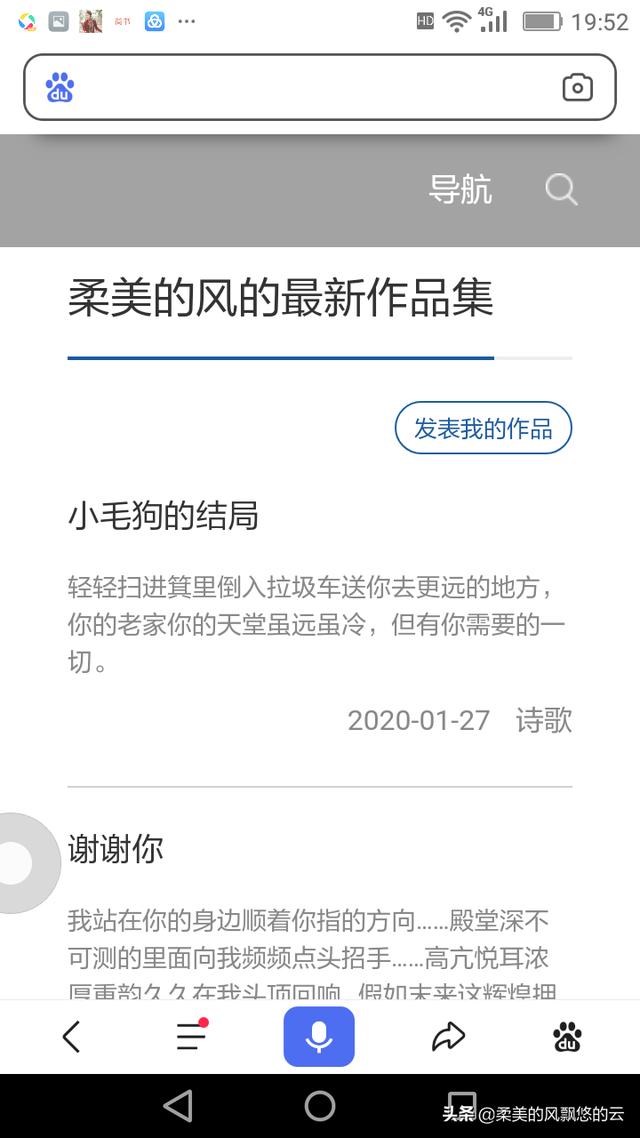The image size is (640, 1138).
Task: Share this page
Action: coord(448,1037)
